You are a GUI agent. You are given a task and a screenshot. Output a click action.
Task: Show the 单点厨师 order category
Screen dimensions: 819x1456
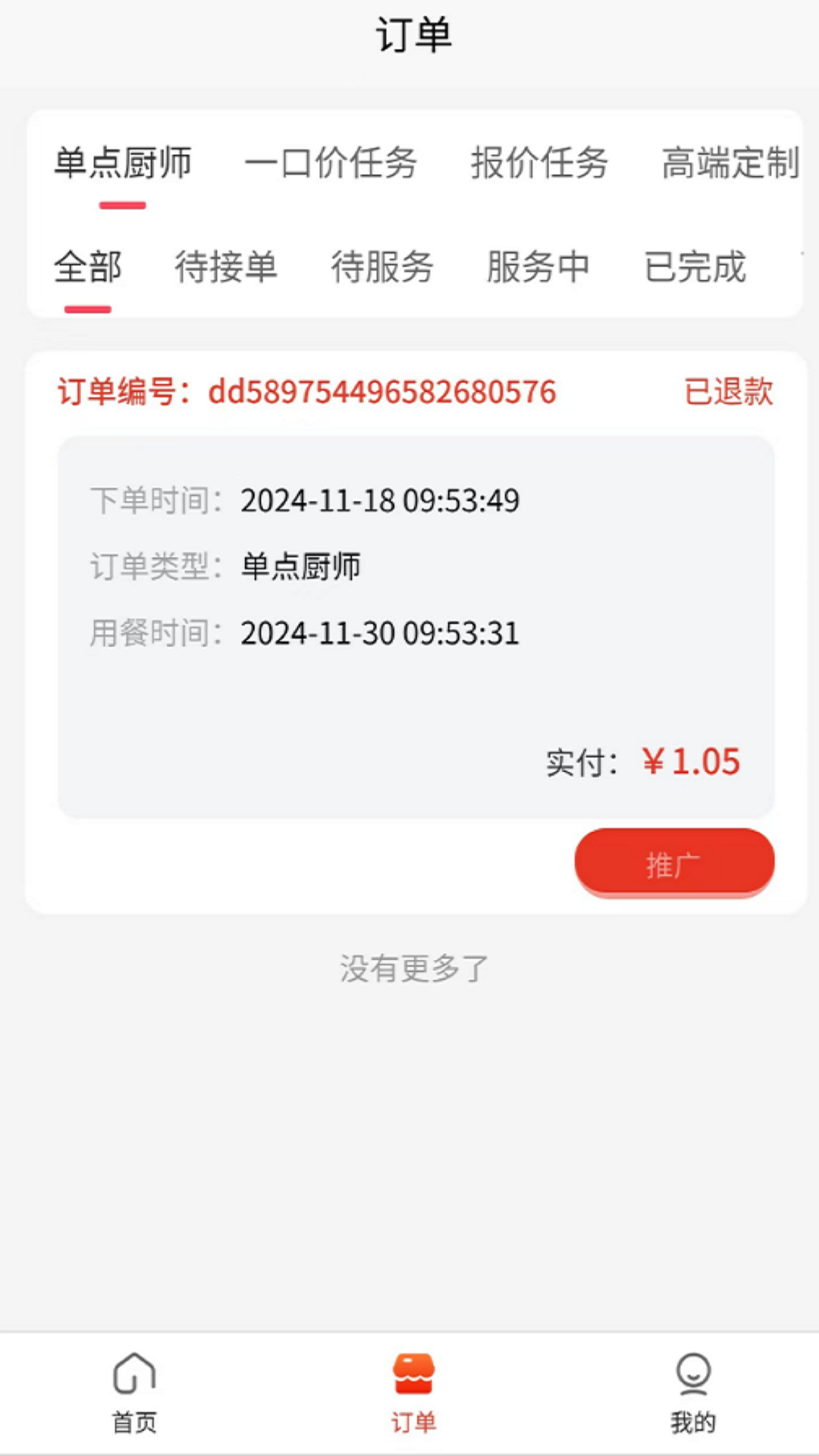click(123, 163)
